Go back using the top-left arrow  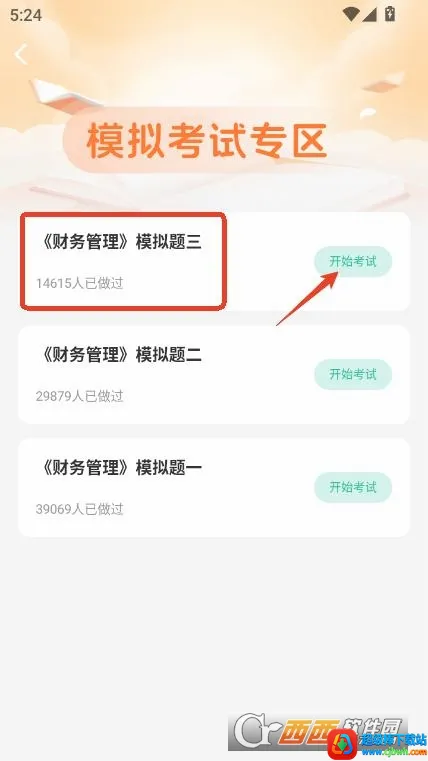click(x=21, y=54)
